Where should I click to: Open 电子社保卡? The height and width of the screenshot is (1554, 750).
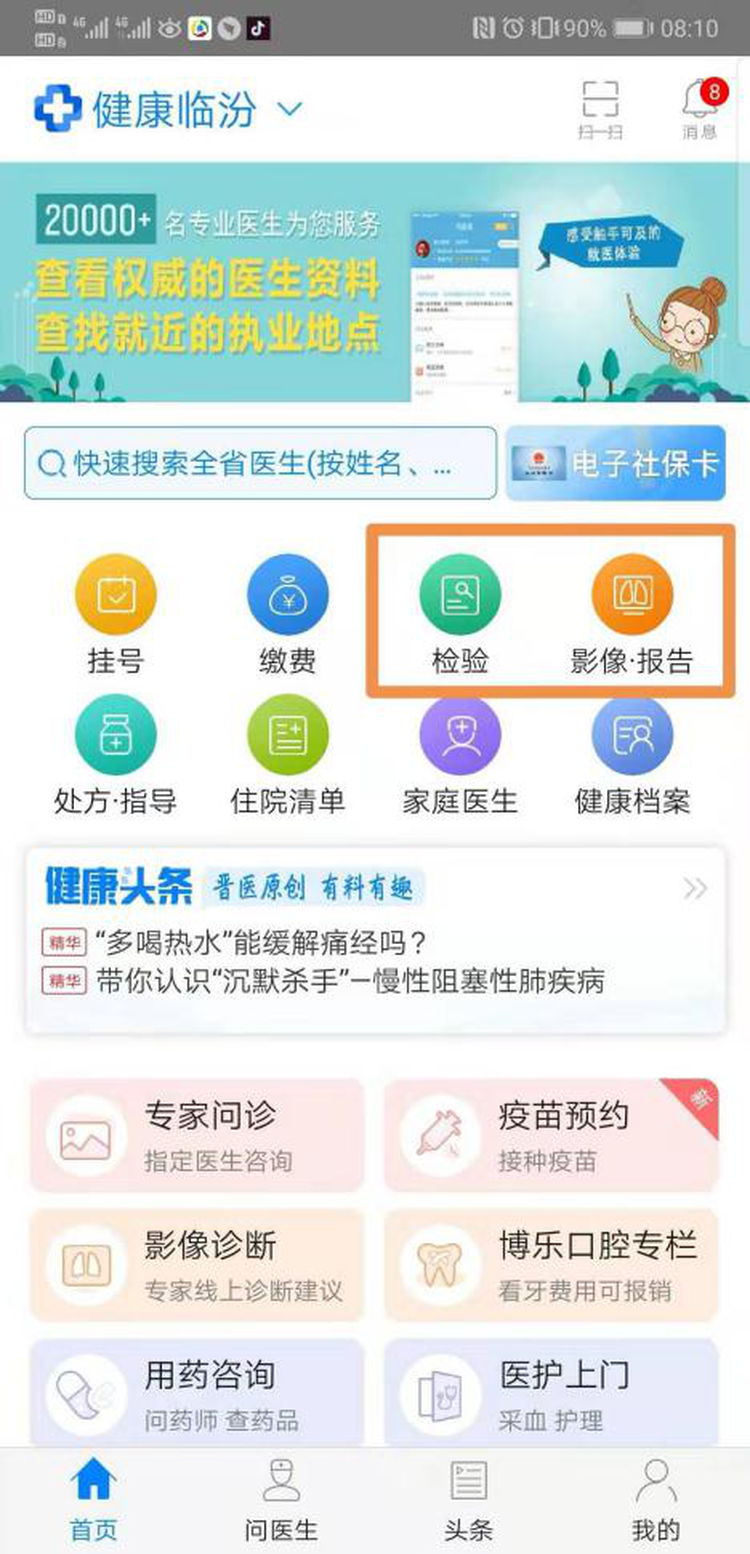(614, 463)
